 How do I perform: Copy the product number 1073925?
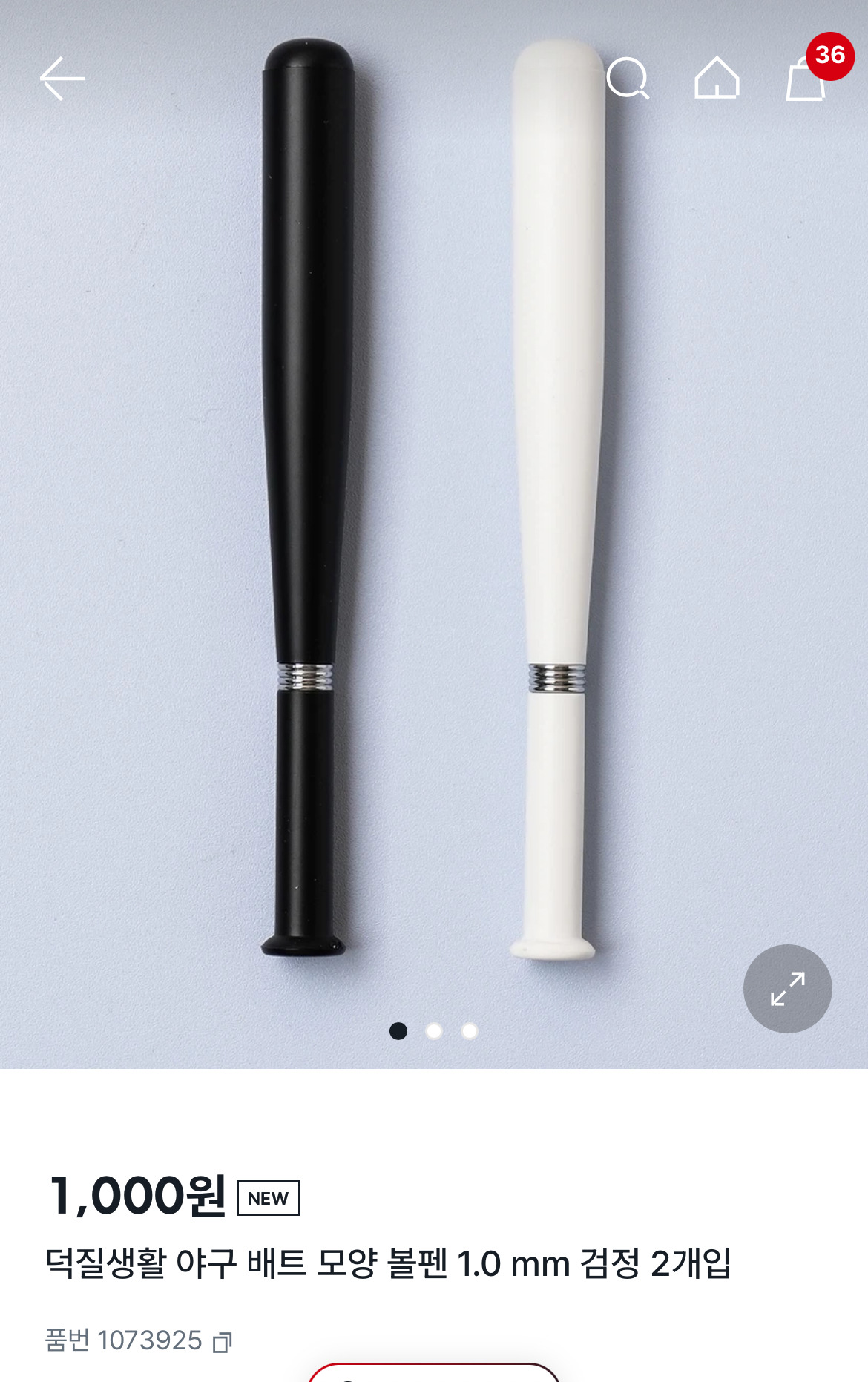click(223, 1342)
